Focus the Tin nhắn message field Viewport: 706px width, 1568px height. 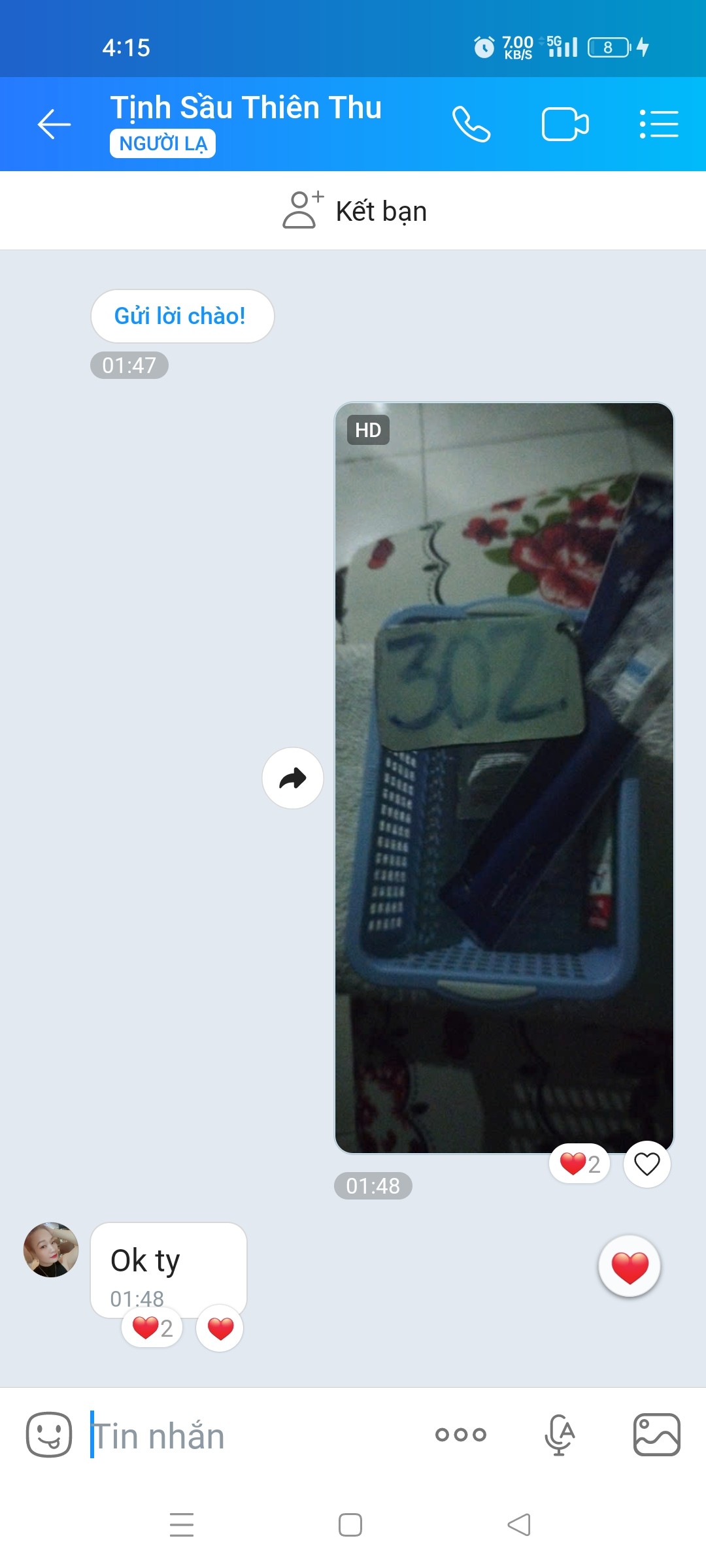click(x=255, y=1436)
